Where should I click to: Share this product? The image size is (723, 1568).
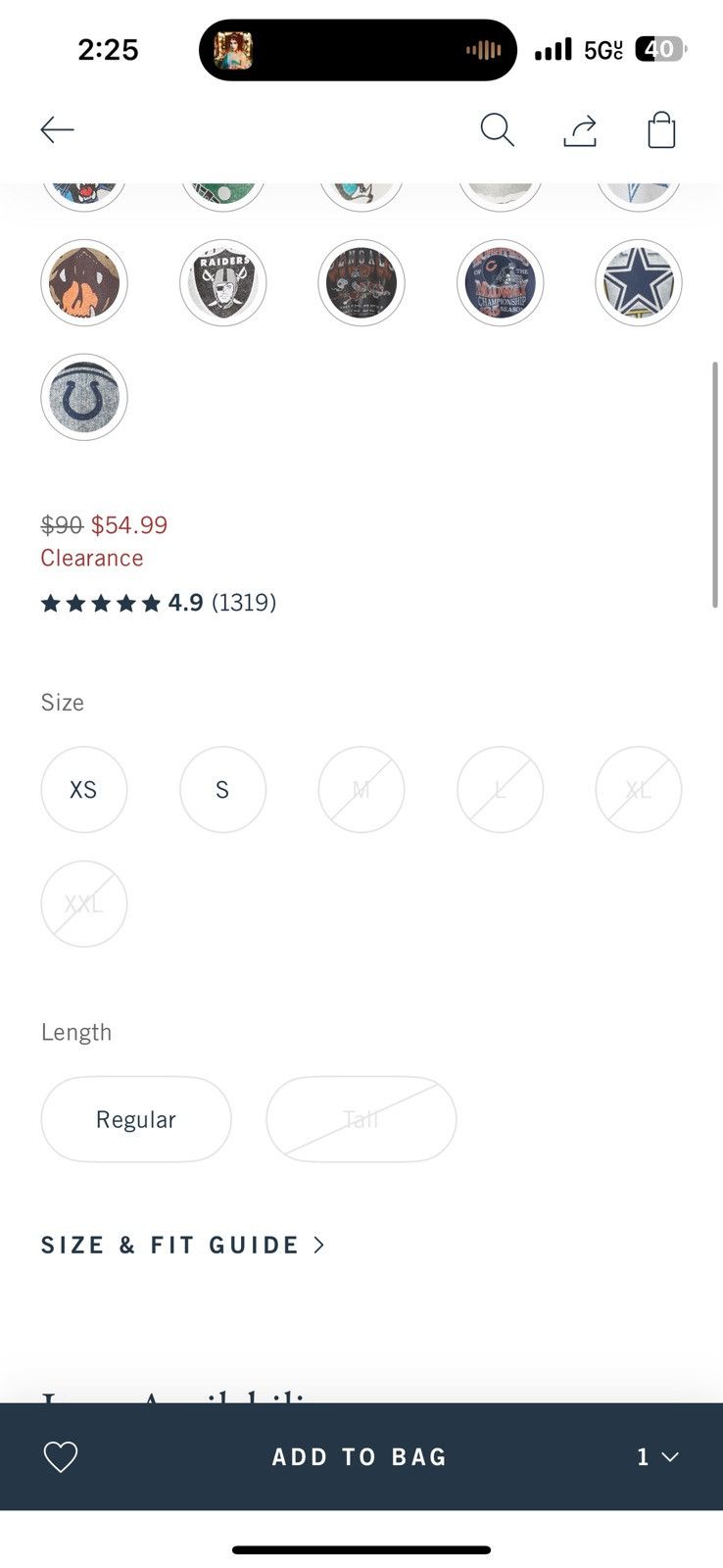point(580,130)
